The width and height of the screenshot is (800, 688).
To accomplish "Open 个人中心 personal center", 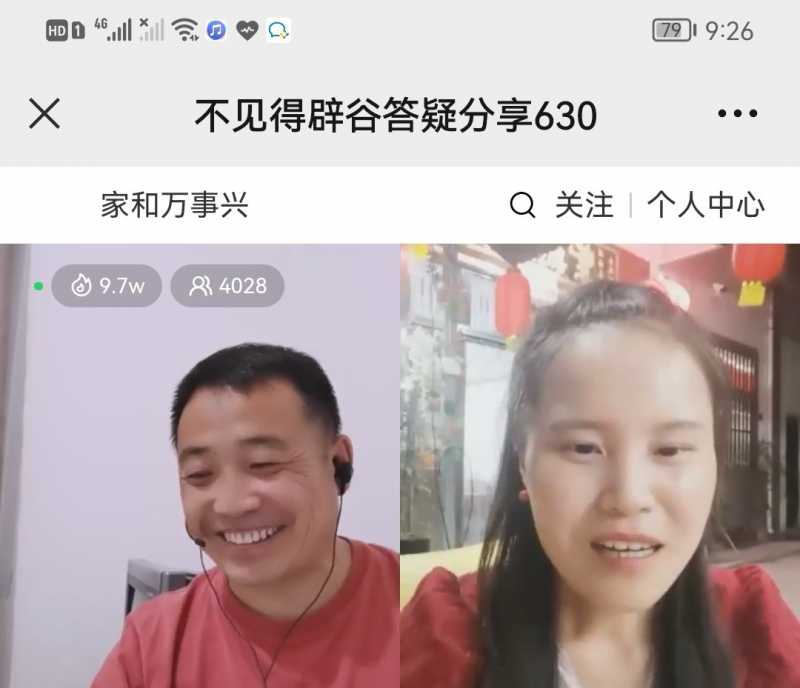I will (705, 205).
